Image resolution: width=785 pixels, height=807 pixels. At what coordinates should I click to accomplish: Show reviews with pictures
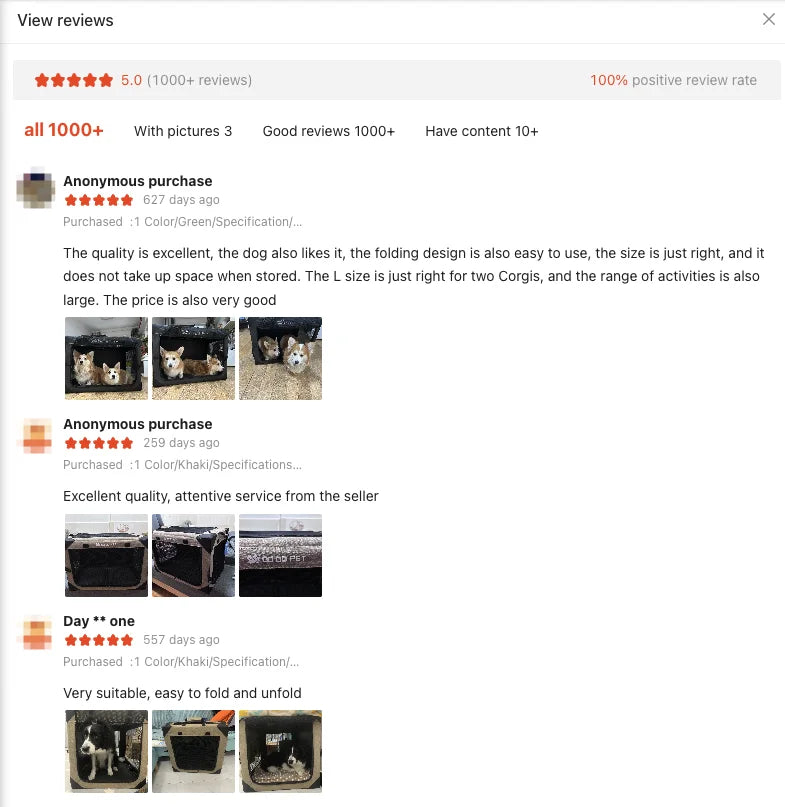183,131
